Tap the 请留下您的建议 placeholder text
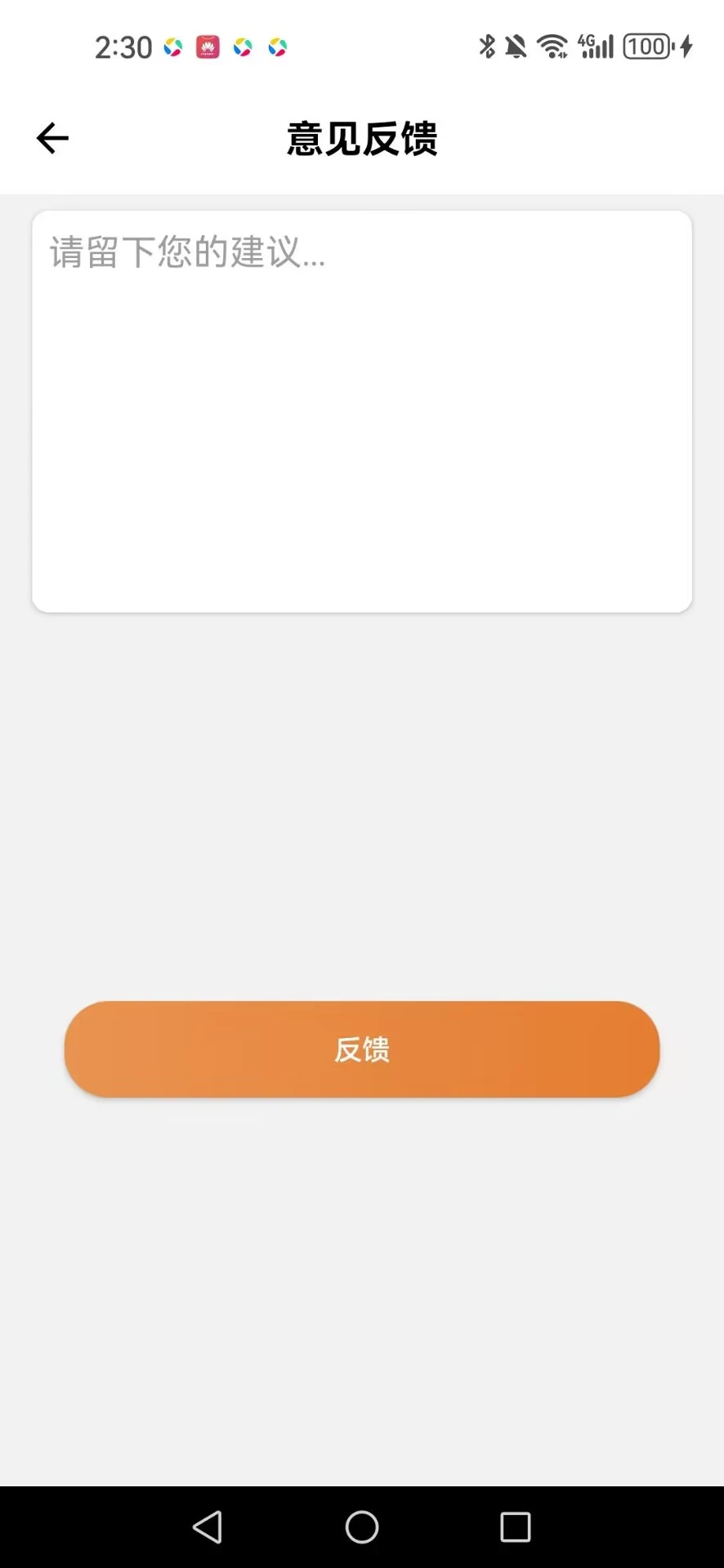The width and height of the screenshot is (724, 1568). pyautogui.click(x=186, y=254)
